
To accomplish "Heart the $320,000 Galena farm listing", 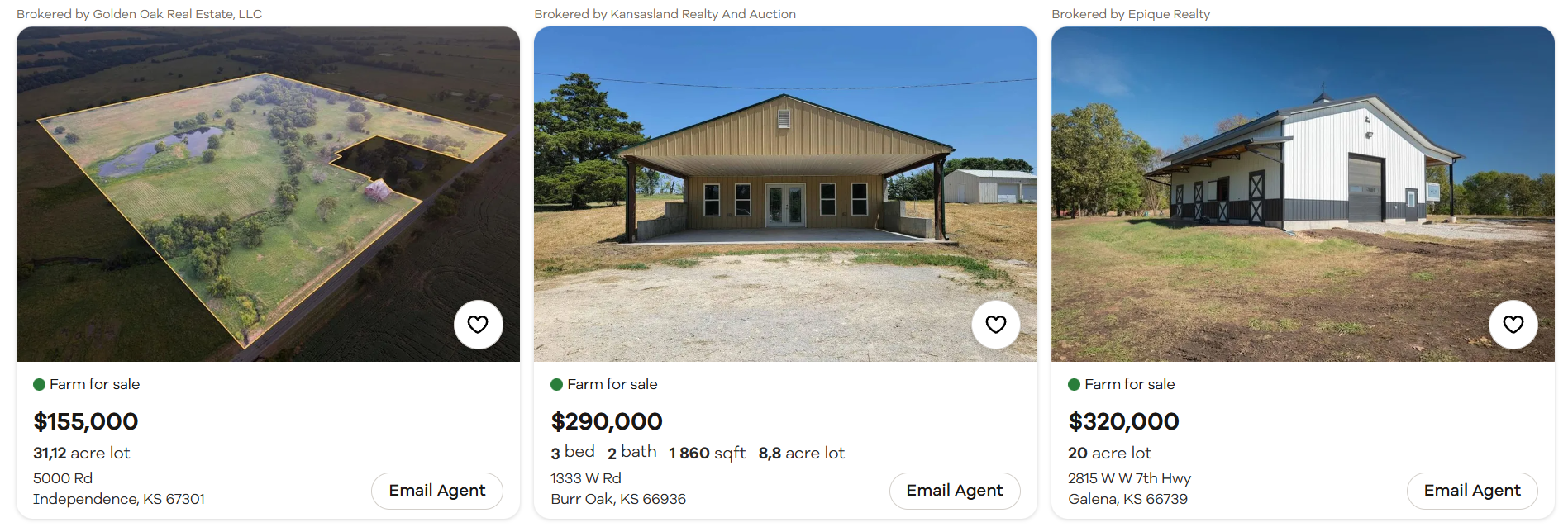I will point(1513,325).
